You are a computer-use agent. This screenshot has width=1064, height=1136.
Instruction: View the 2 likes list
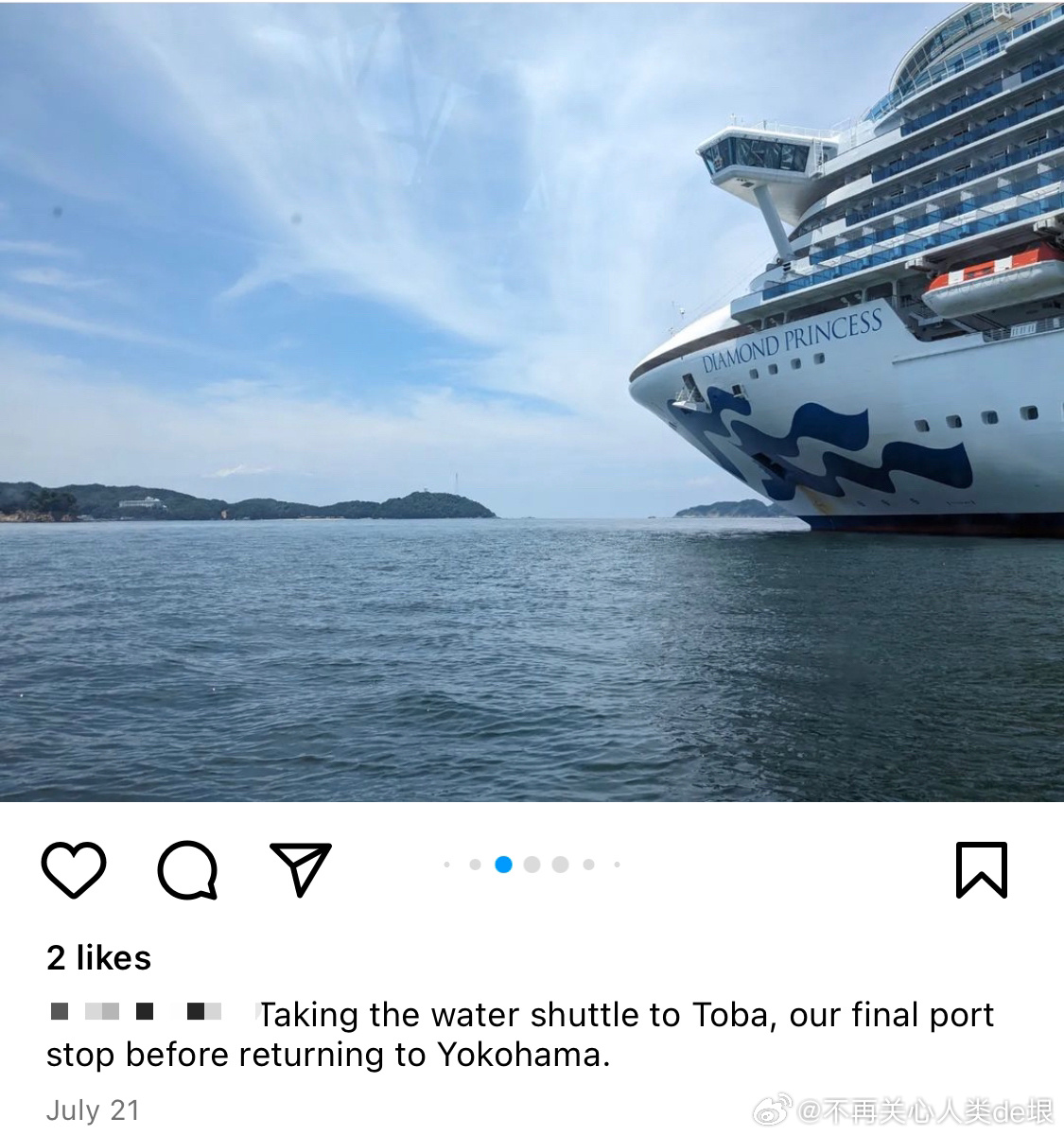(99, 957)
